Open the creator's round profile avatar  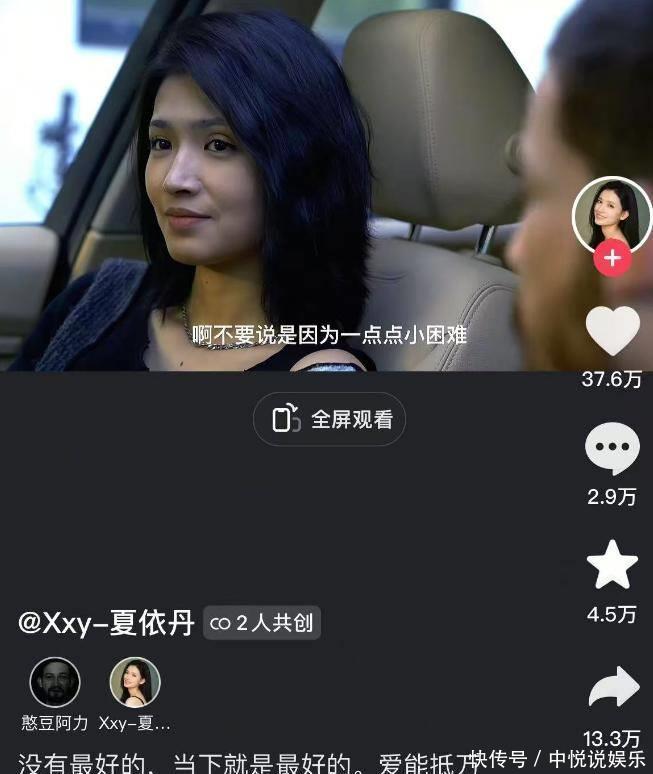click(x=612, y=215)
